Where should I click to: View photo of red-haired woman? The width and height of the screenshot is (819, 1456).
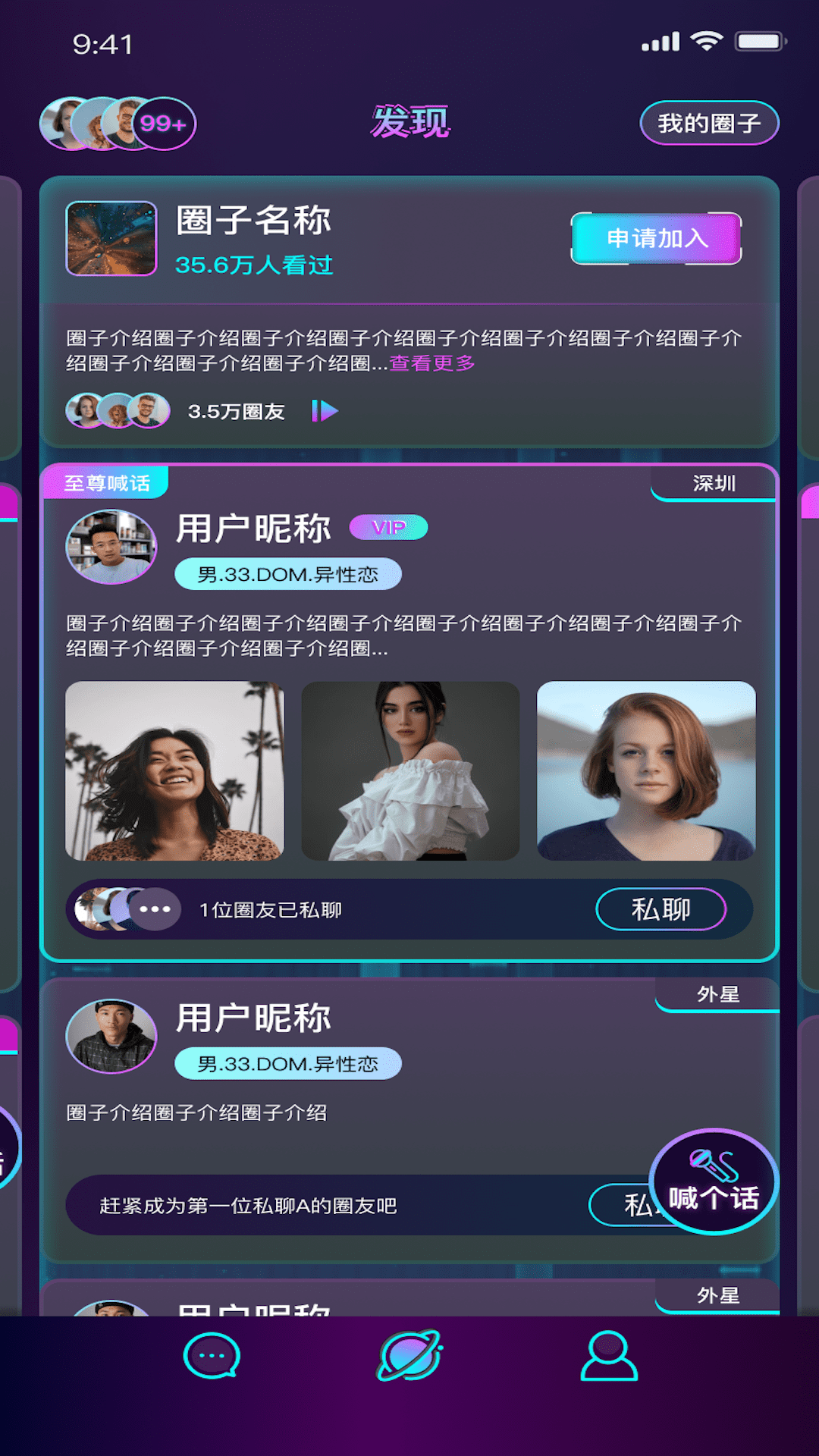[646, 770]
